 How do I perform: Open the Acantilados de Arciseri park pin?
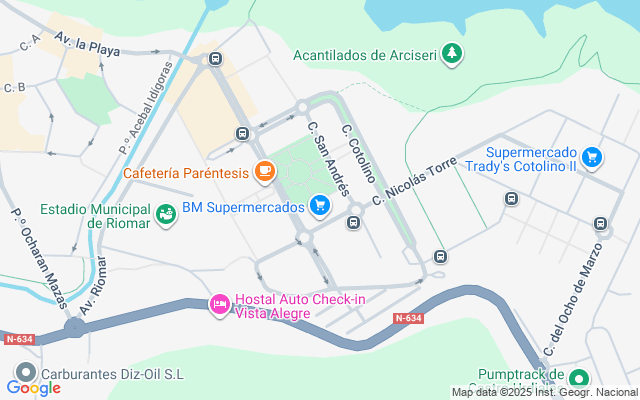(x=452, y=54)
